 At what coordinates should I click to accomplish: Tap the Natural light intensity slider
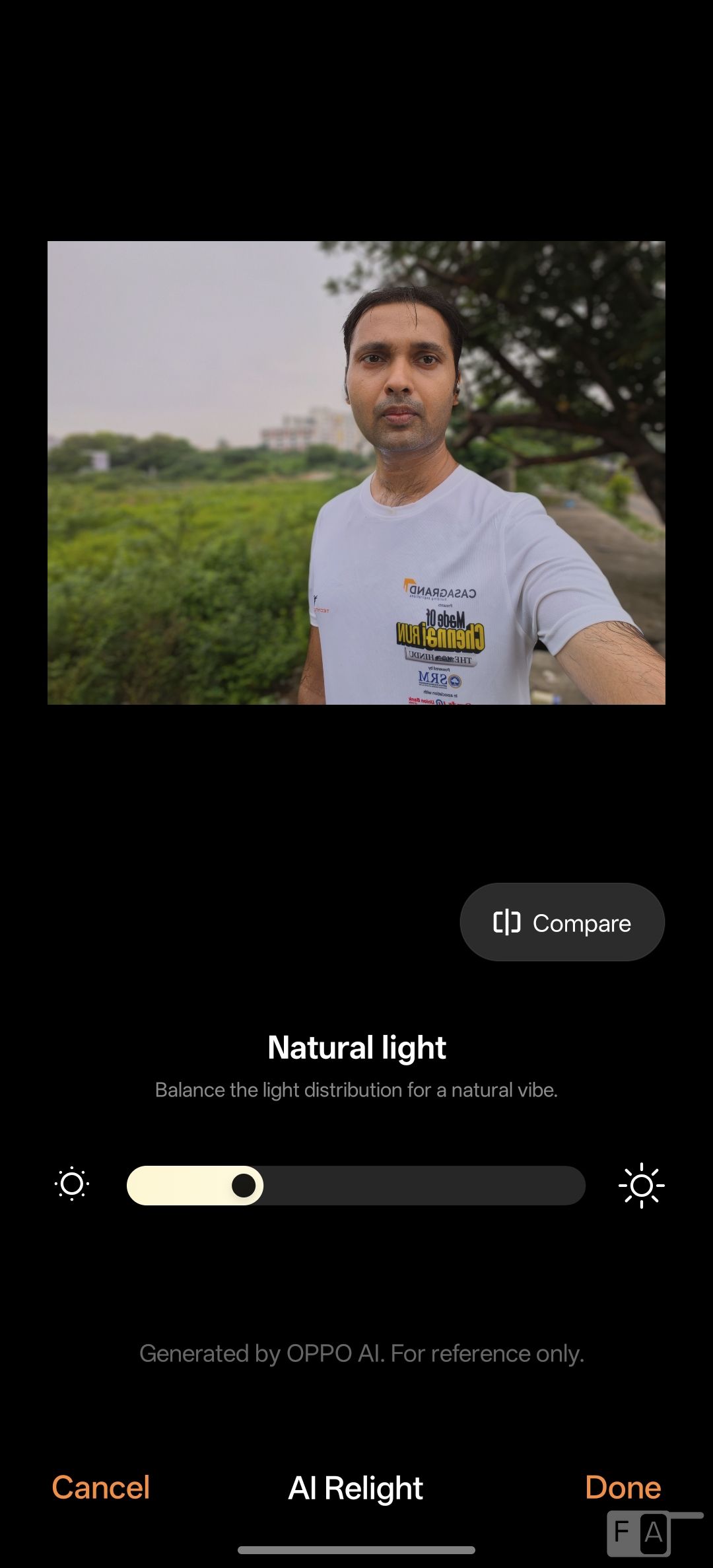[x=356, y=1186]
